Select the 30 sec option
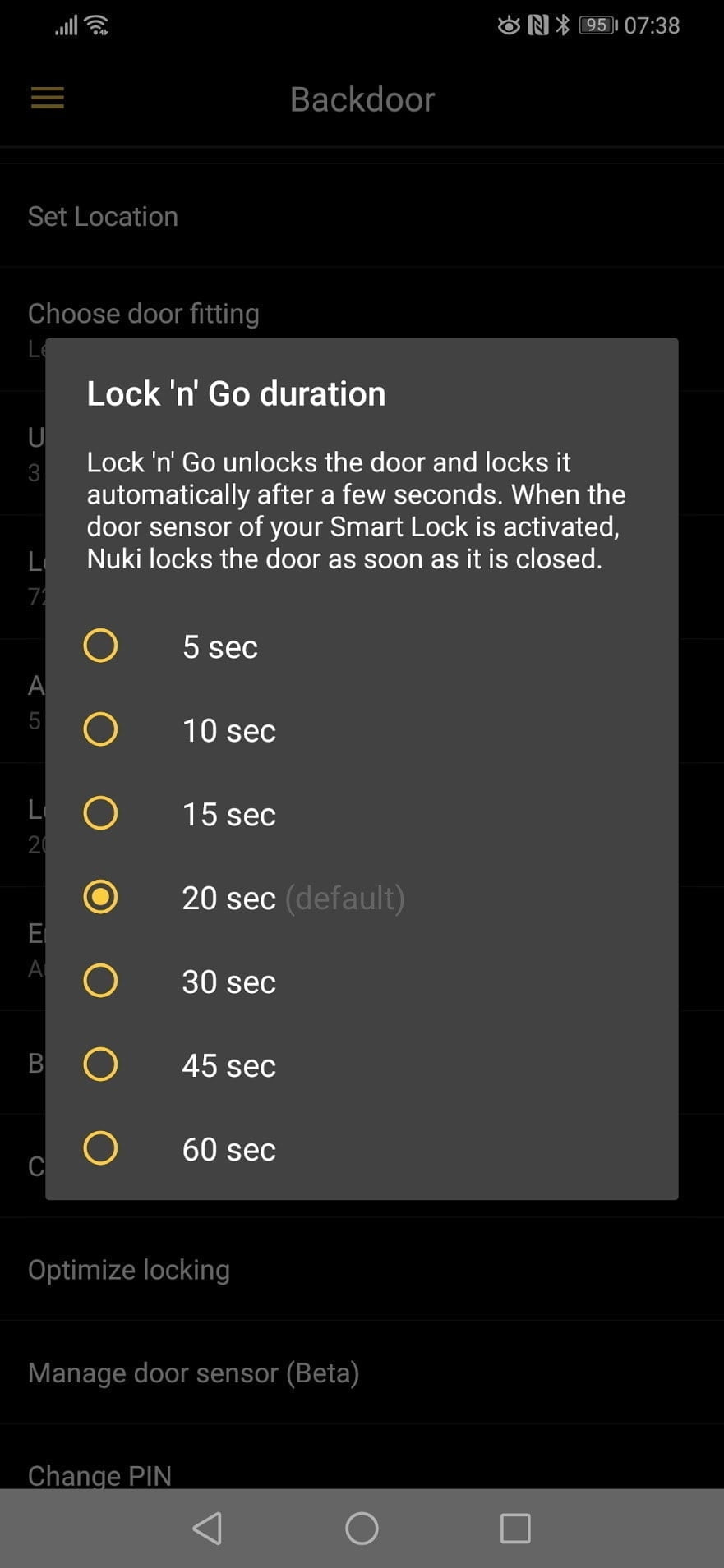This screenshot has width=724, height=1568. [101, 982]
